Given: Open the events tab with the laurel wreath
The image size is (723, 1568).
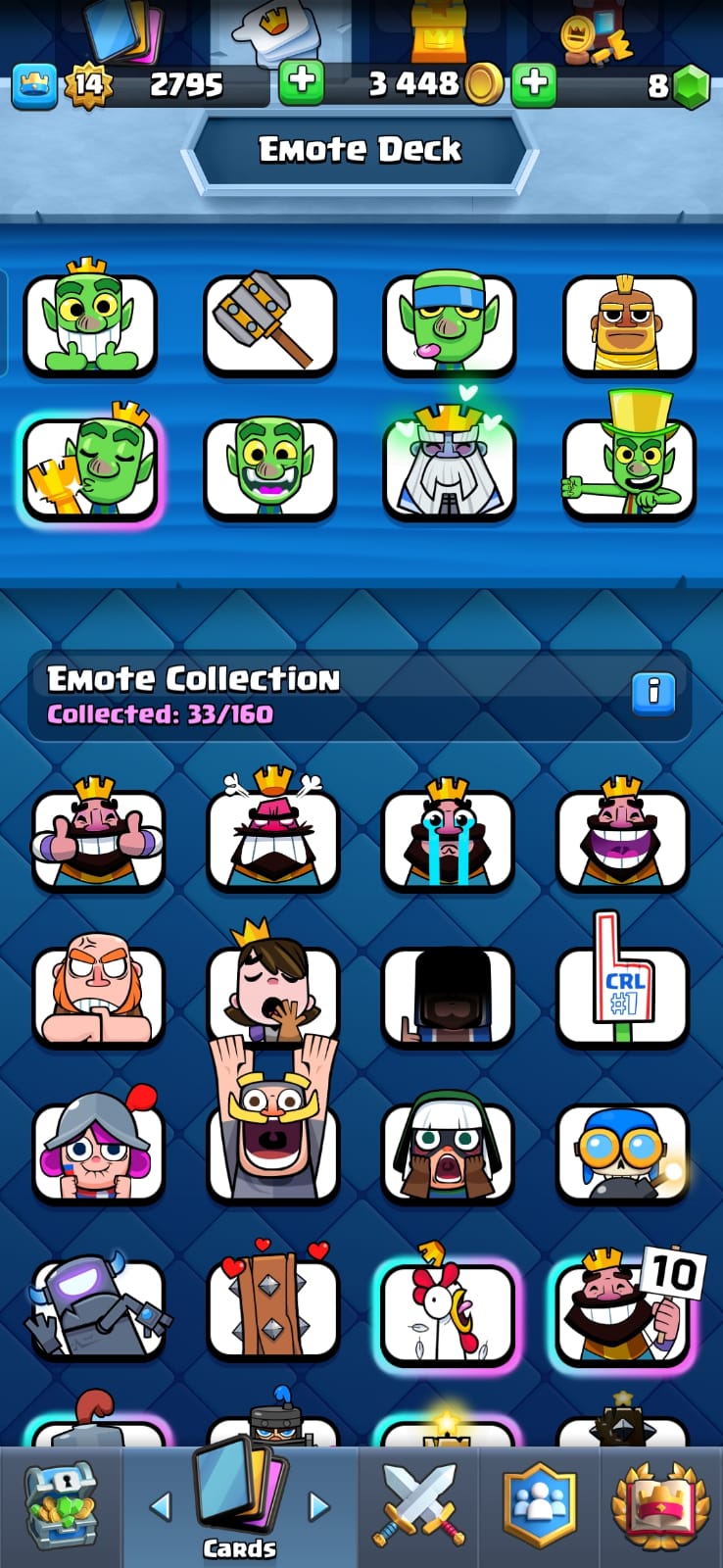Looking at the screenshot, I should (661, 1507).
